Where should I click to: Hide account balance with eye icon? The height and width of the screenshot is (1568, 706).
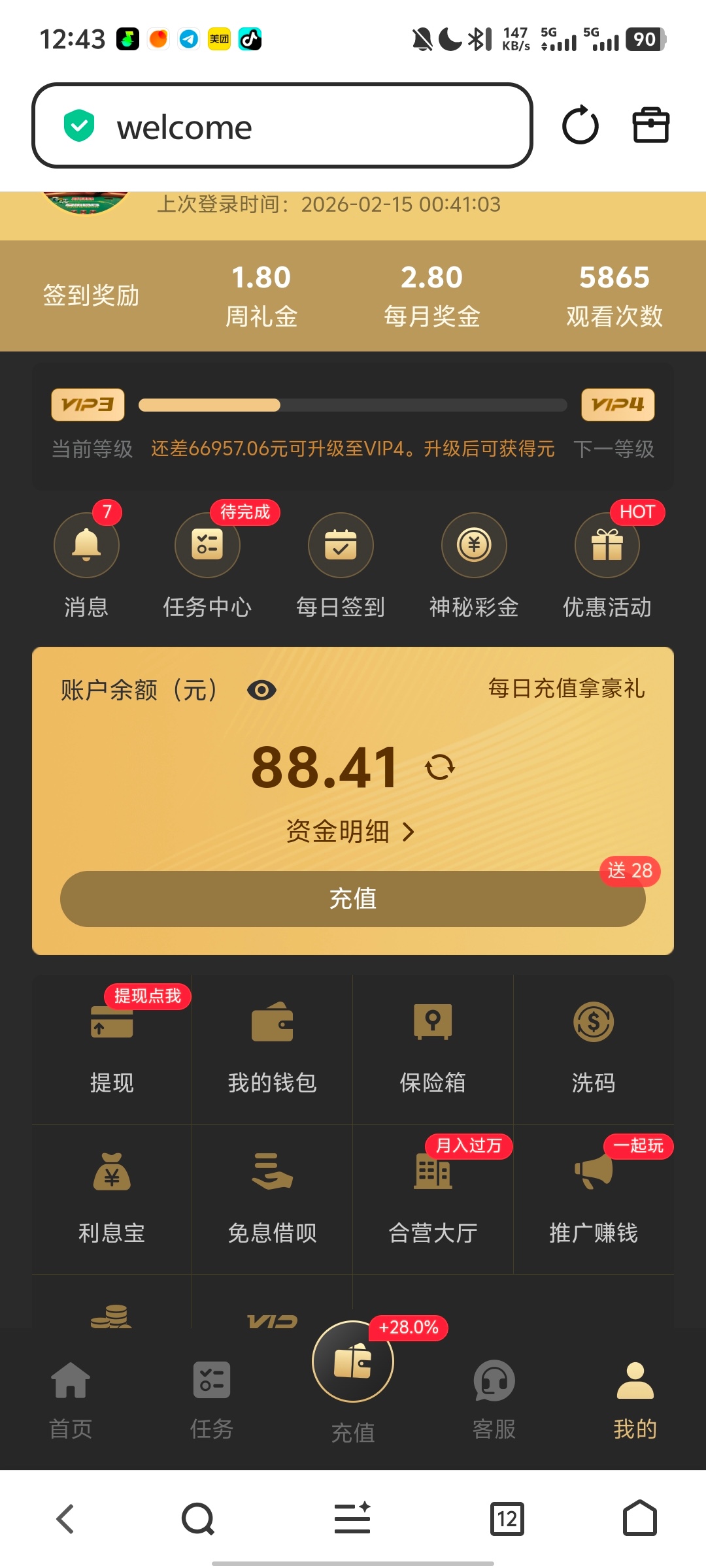[261, 690]
